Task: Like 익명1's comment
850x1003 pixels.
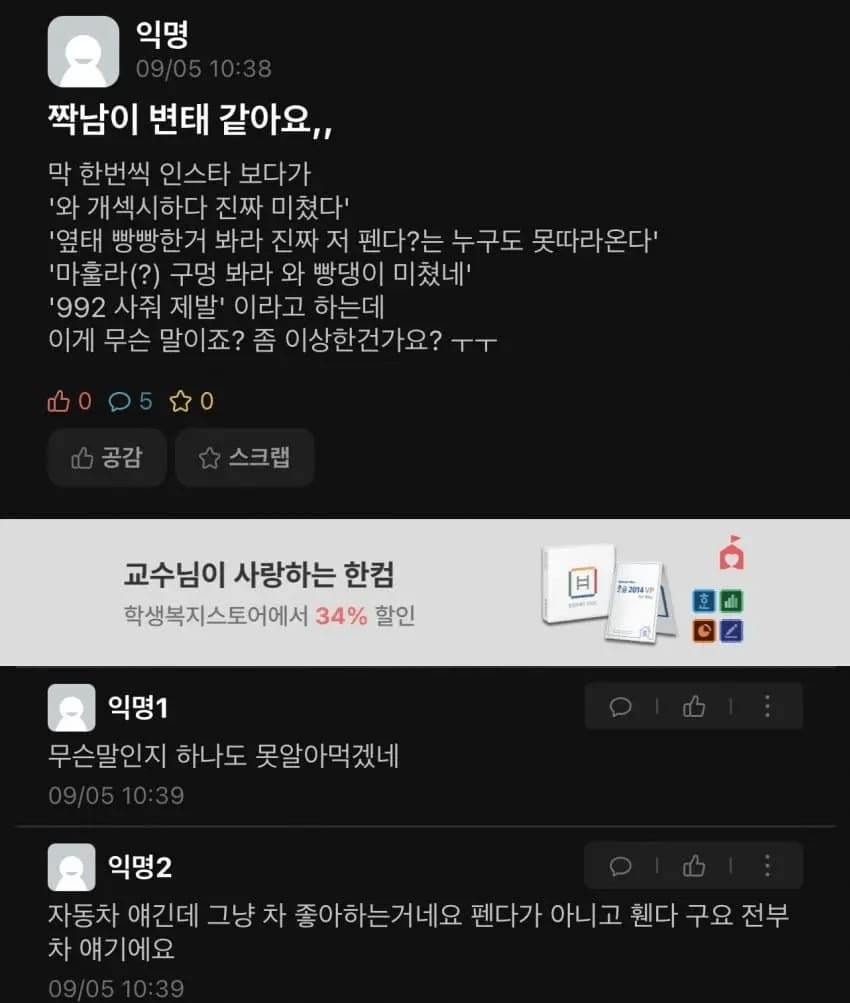Action: pos(694,707)
